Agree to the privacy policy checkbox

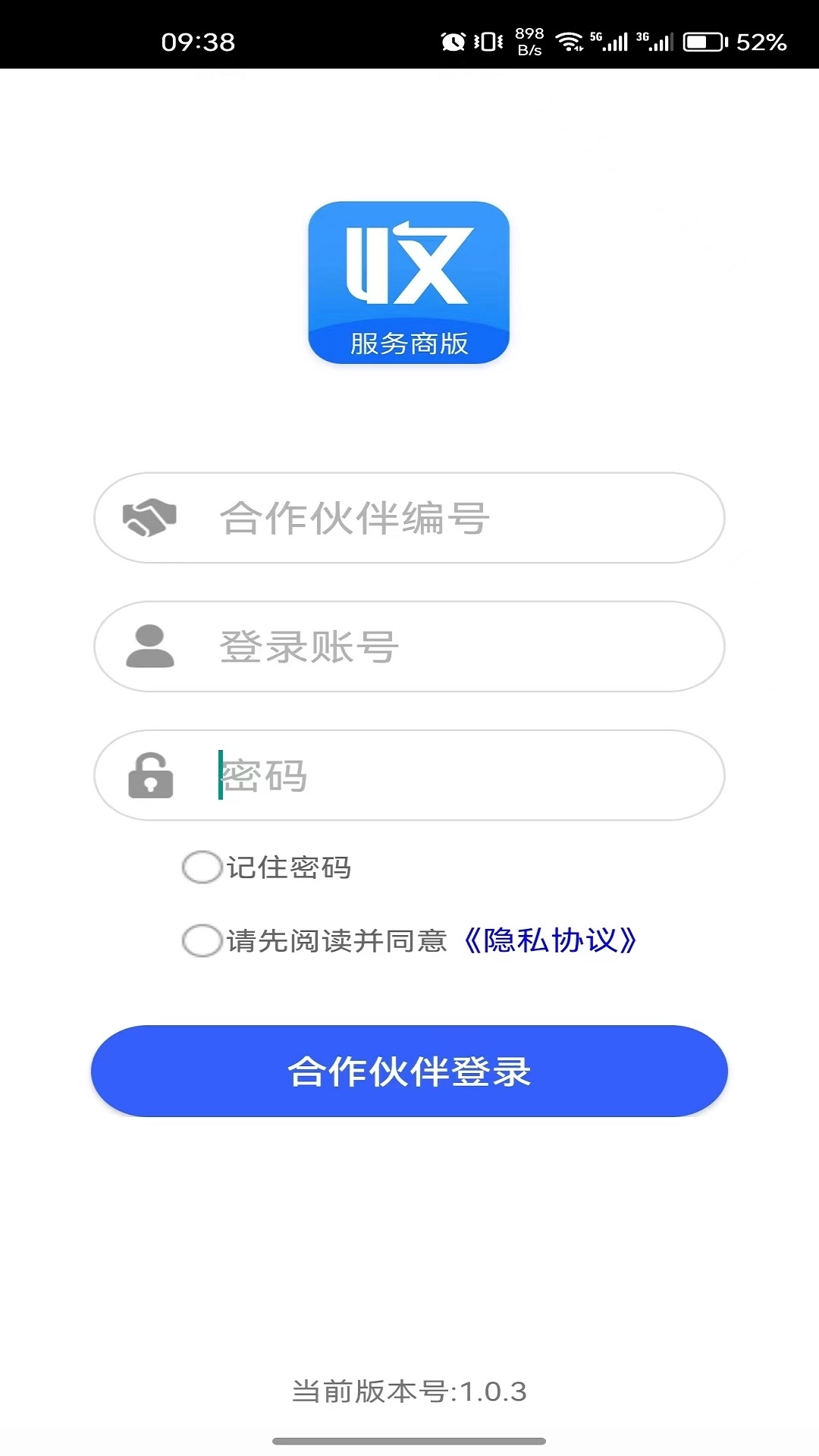(200, 942)
